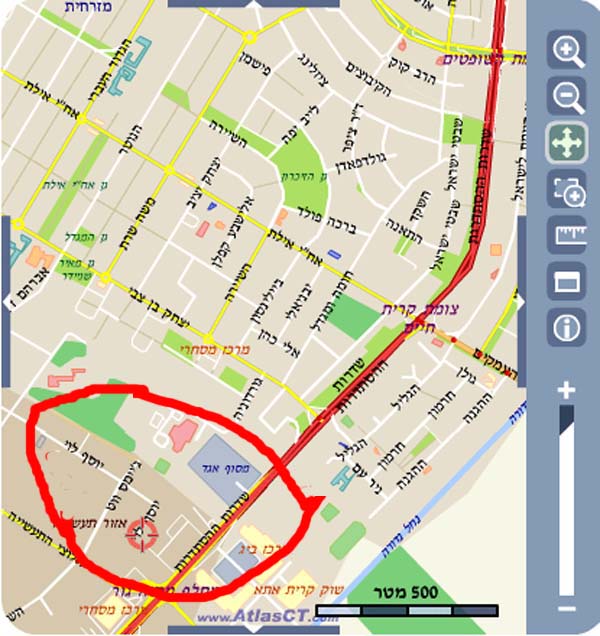Image resolution: width=600 pixels, height=636 pixels.
Task: Tap the minus below the zoom slider
Action: click(566, 609)
